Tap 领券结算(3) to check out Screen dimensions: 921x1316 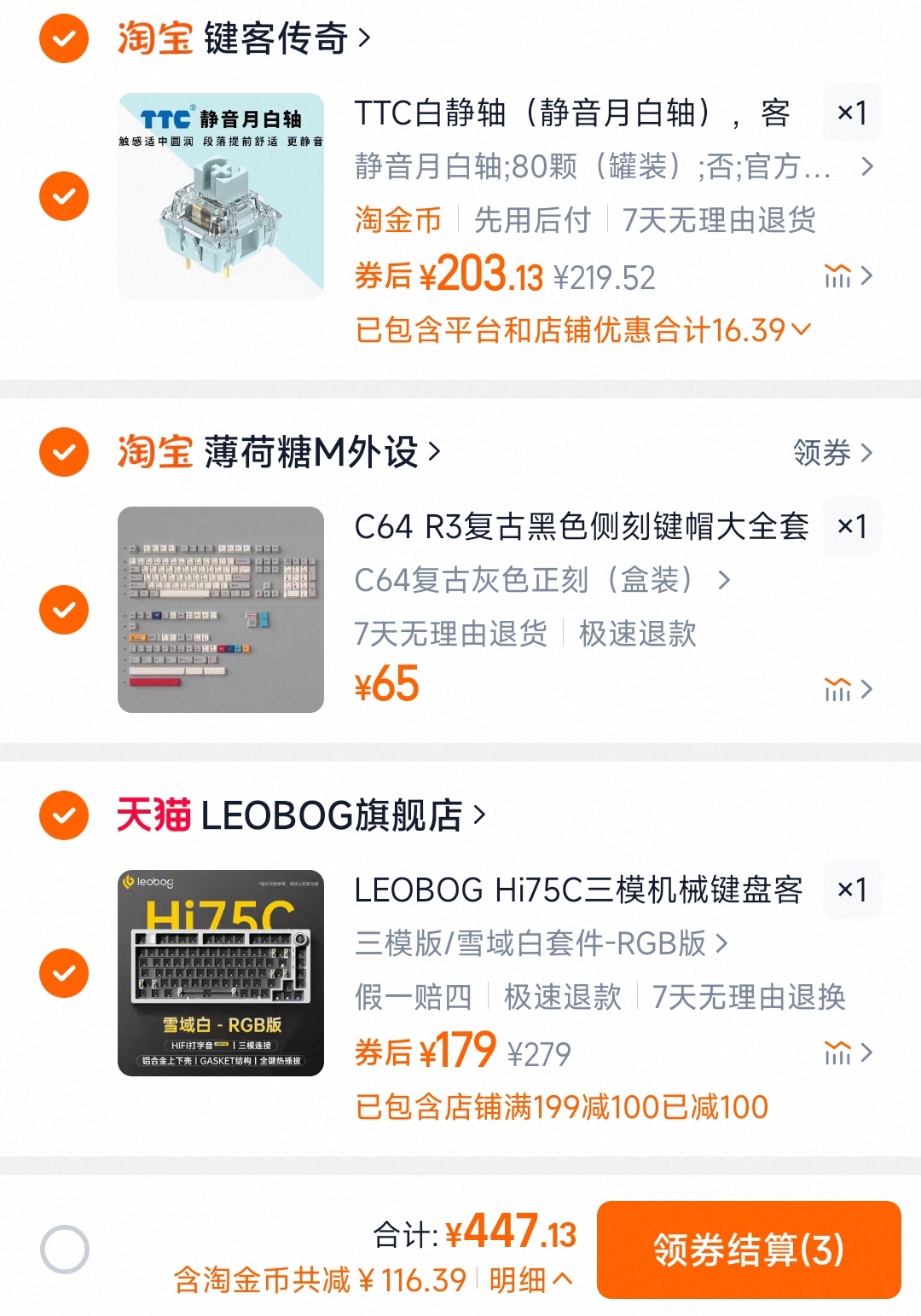[749, 1249]
